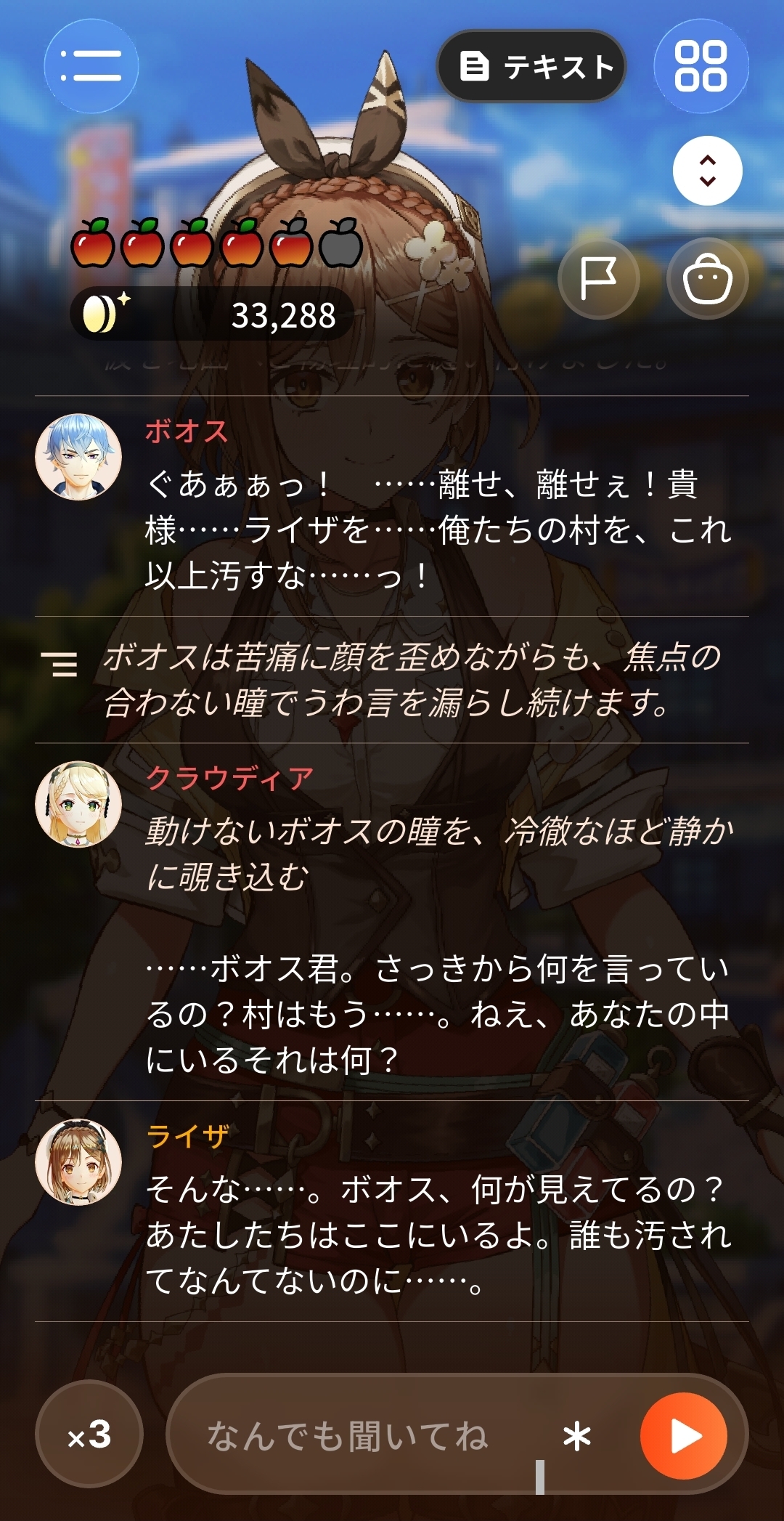The image size is (784, 1521).
Task: Open ボオス's avatar
Action: (78, 457)
